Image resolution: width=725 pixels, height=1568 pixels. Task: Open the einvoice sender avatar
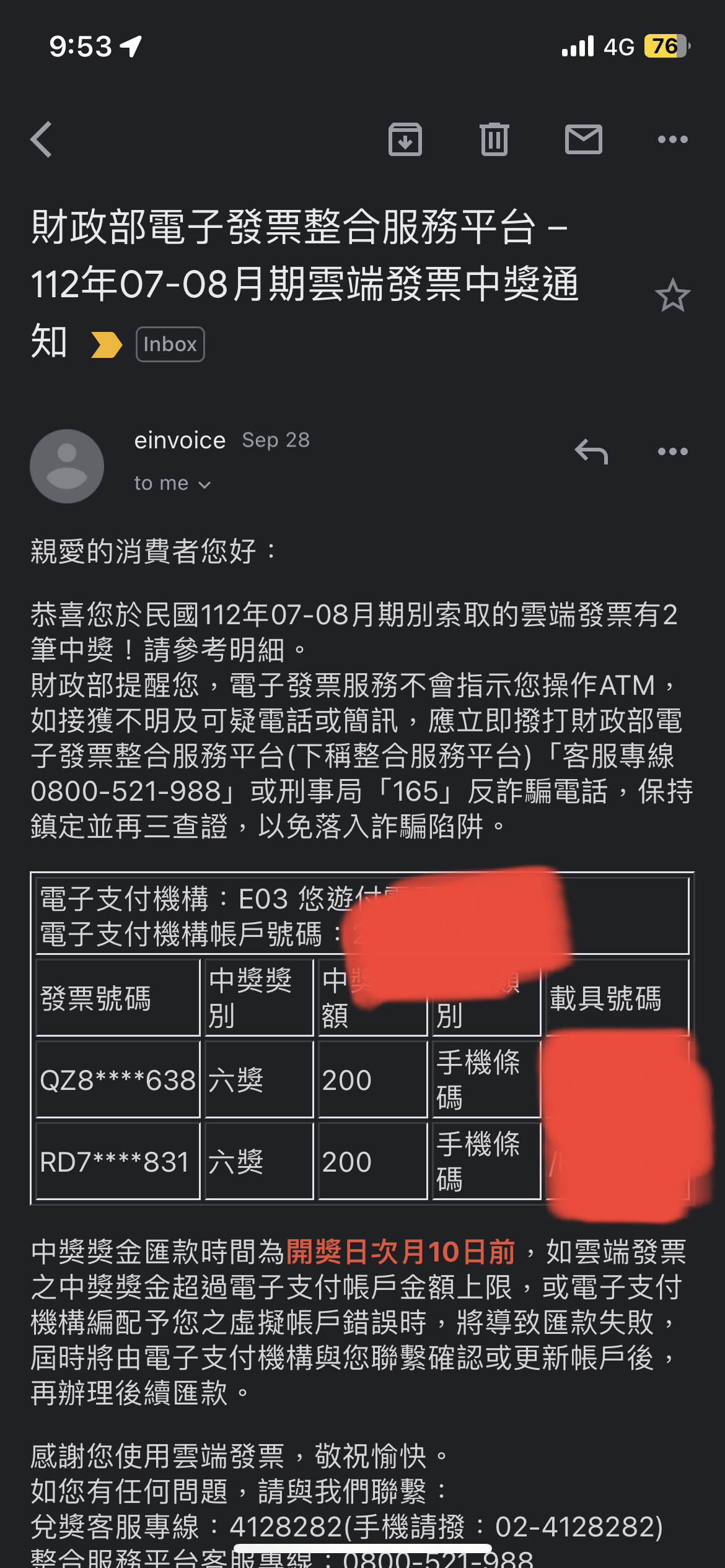click(x=67, y=466)
